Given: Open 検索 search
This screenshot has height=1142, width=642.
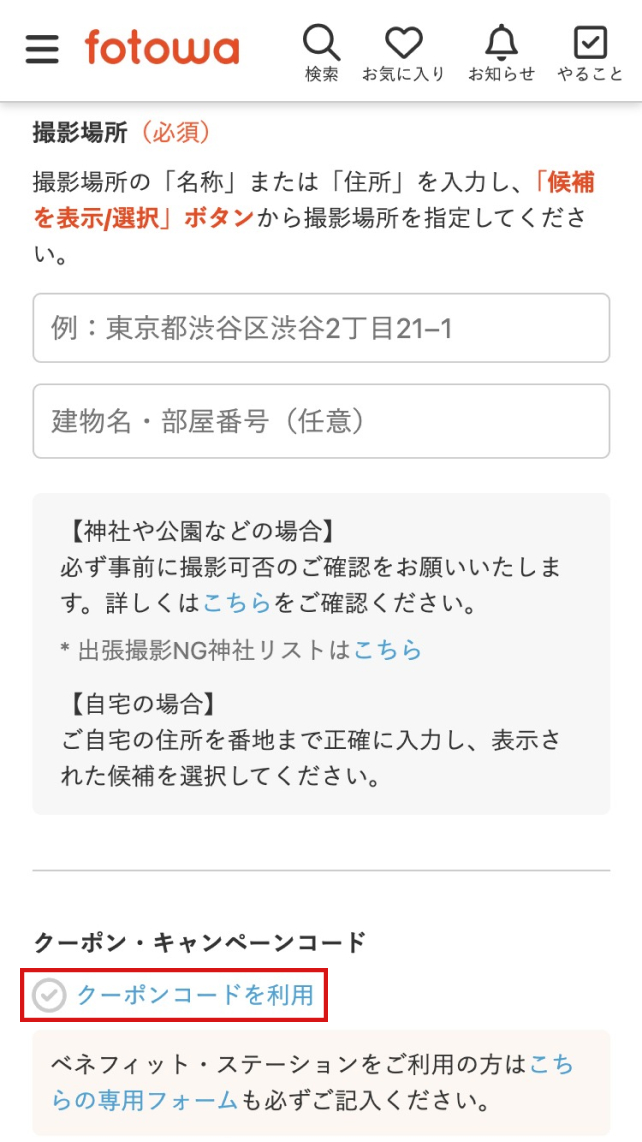Looking at the screenshot, I should [x=322, y=53].
